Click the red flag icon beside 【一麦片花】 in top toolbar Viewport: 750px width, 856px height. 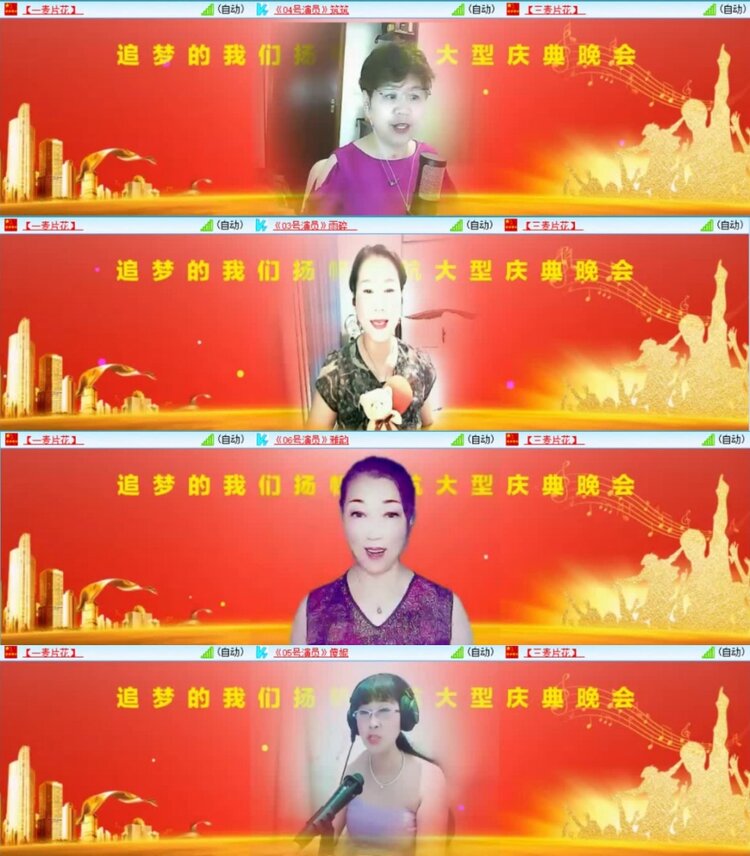pyautogui.click(x=12, y=10)
